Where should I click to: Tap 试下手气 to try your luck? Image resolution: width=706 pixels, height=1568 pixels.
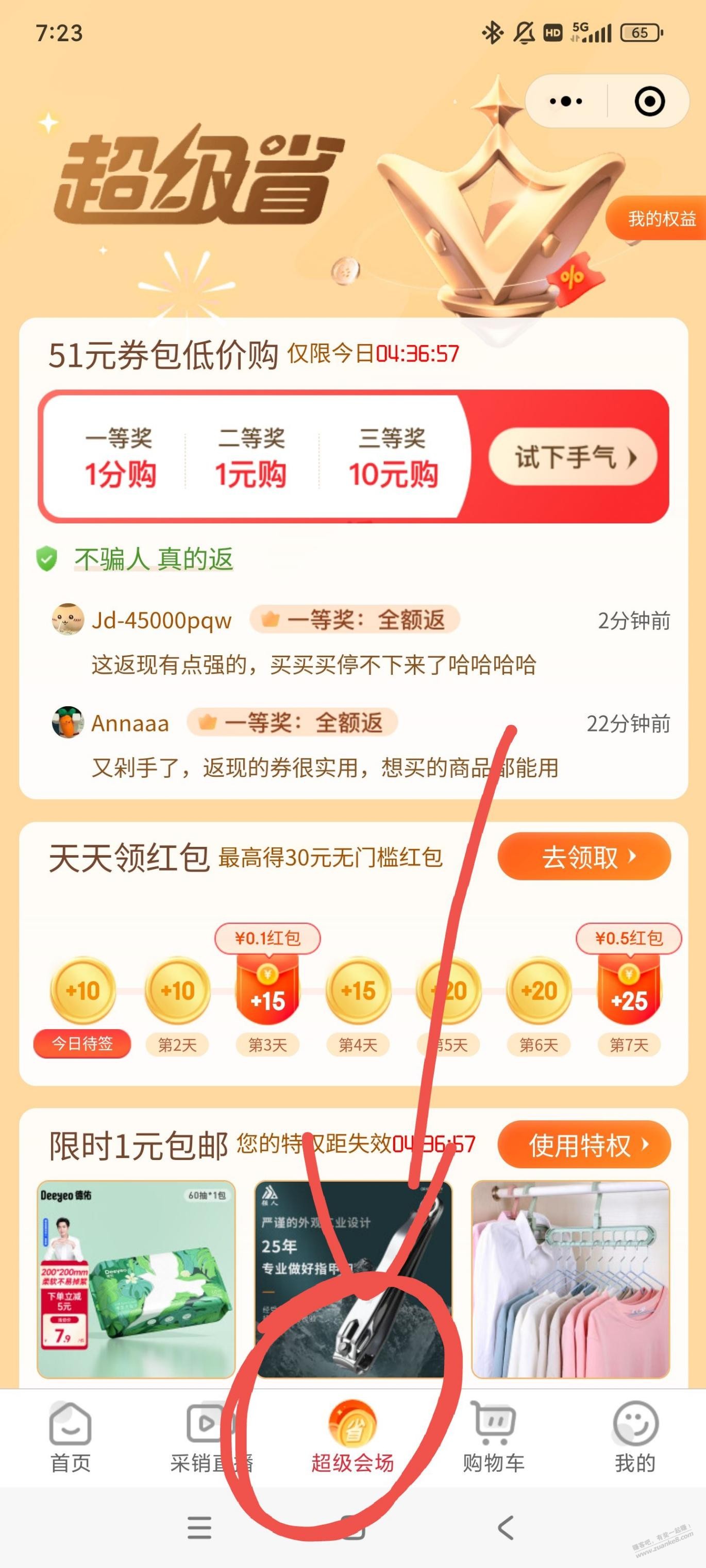coord(572,456)
